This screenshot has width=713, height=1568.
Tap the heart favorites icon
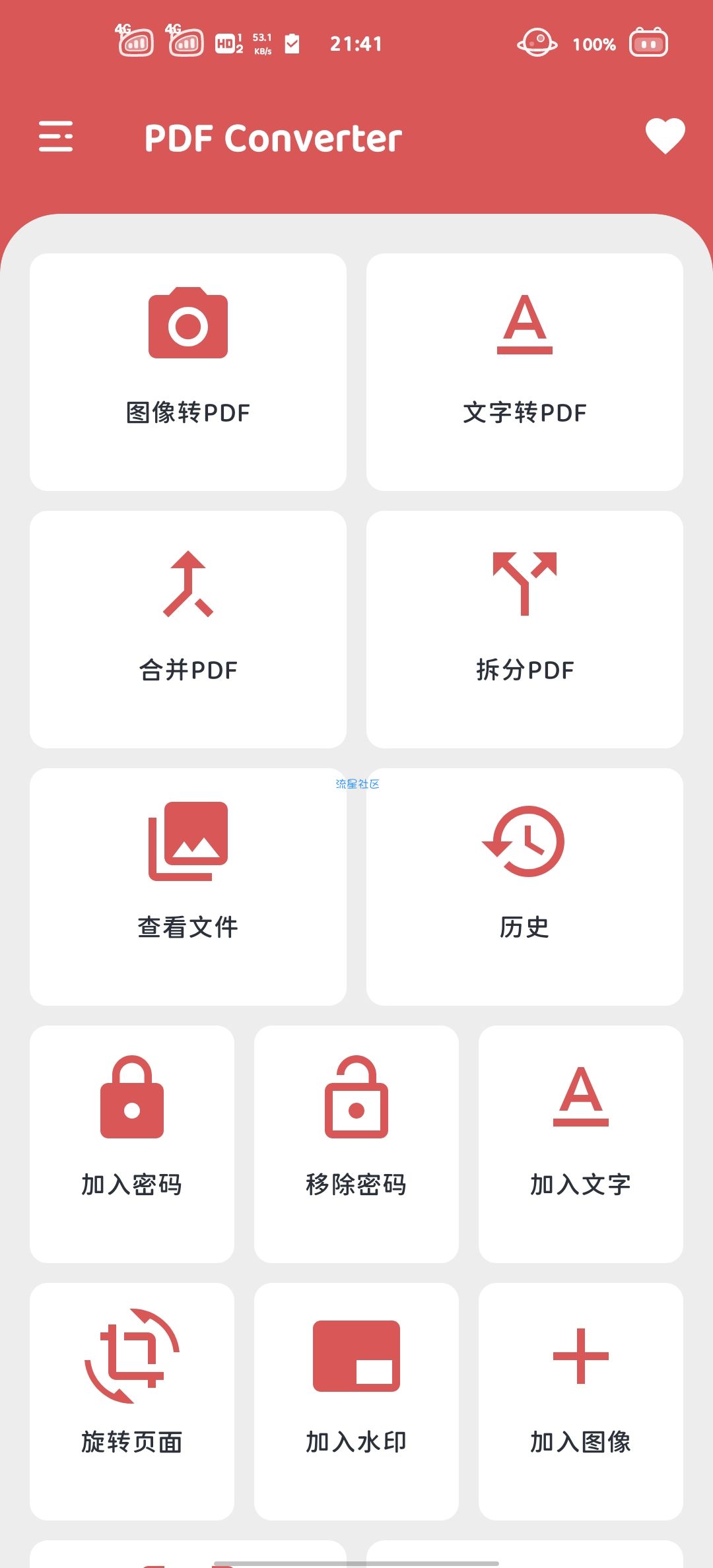click(665, 137)
